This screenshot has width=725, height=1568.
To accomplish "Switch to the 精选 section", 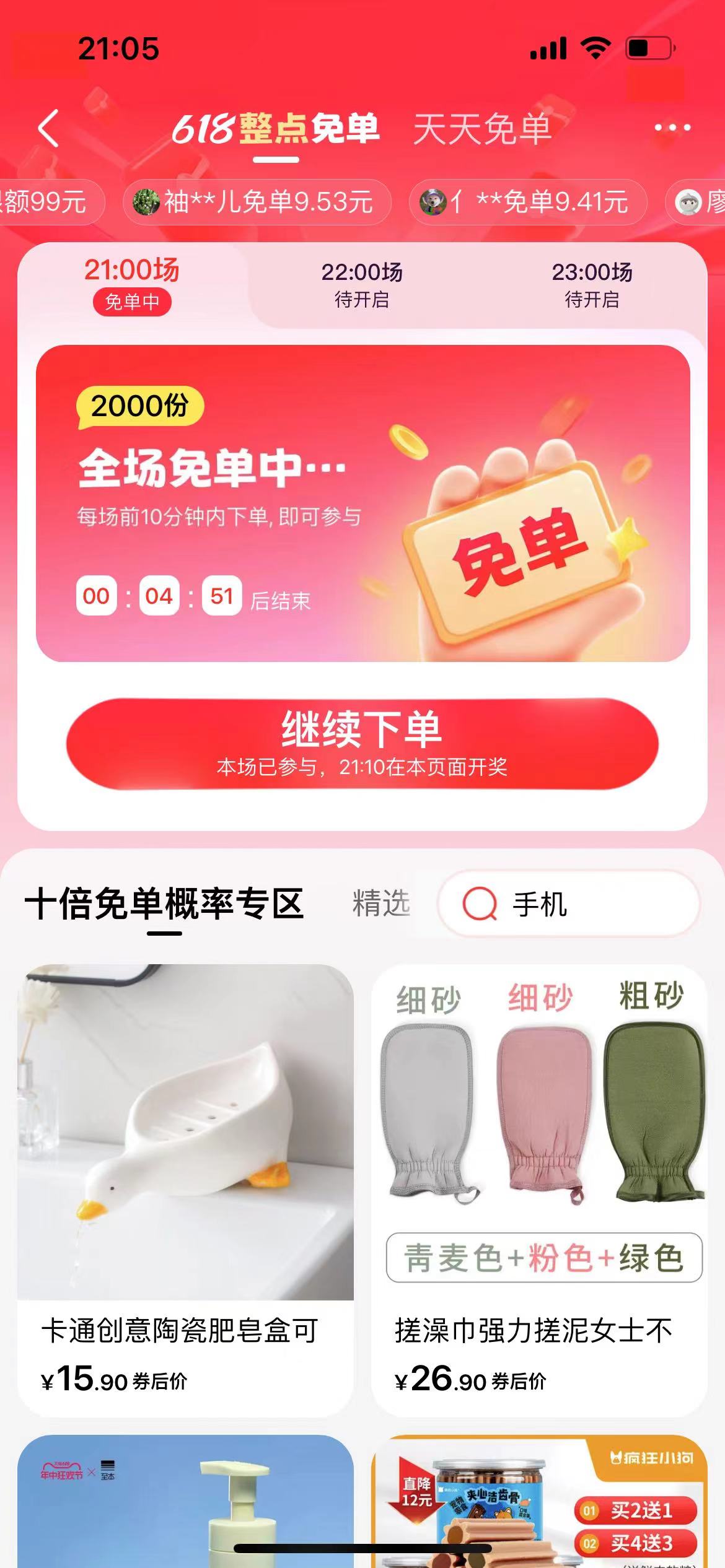I will tap(381, 903).
